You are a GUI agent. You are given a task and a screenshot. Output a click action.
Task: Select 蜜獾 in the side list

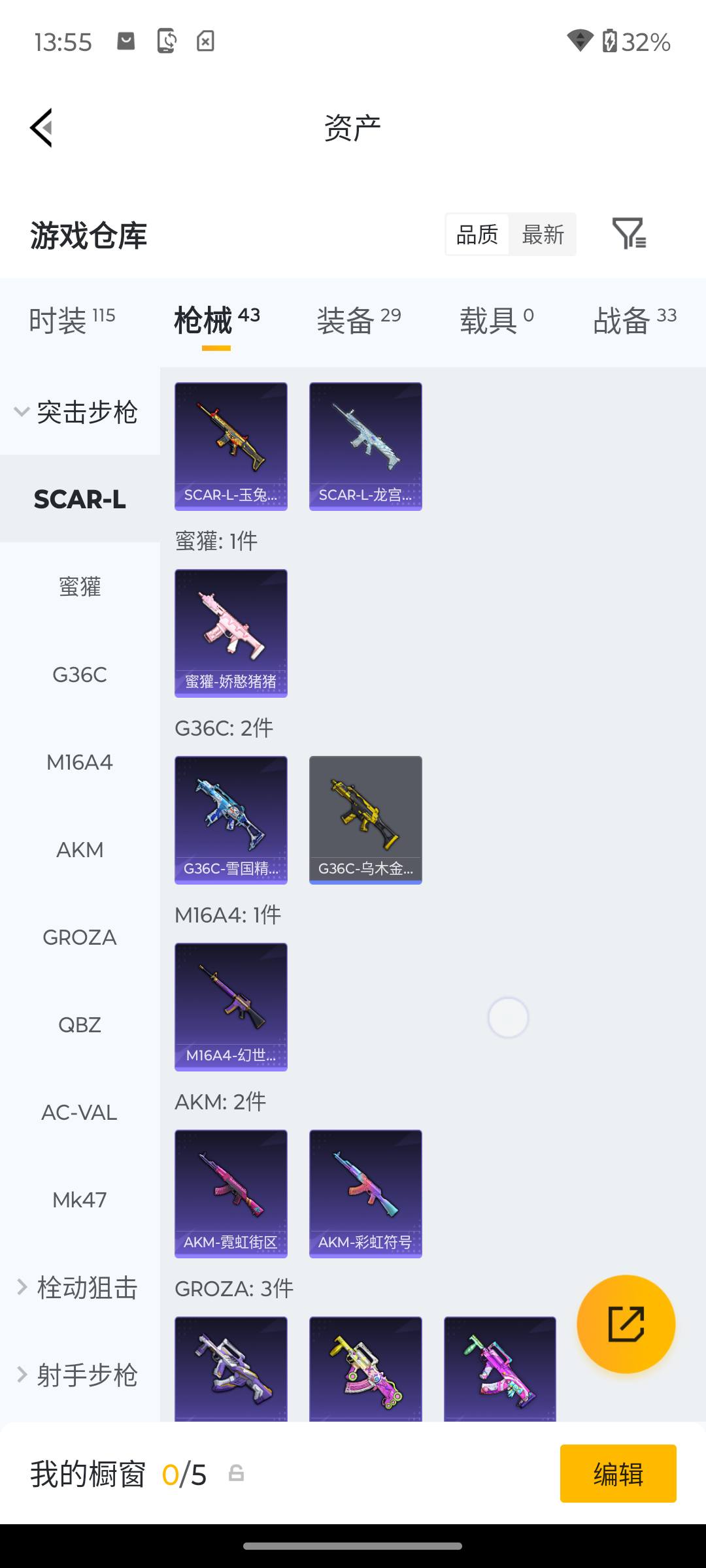80,586
